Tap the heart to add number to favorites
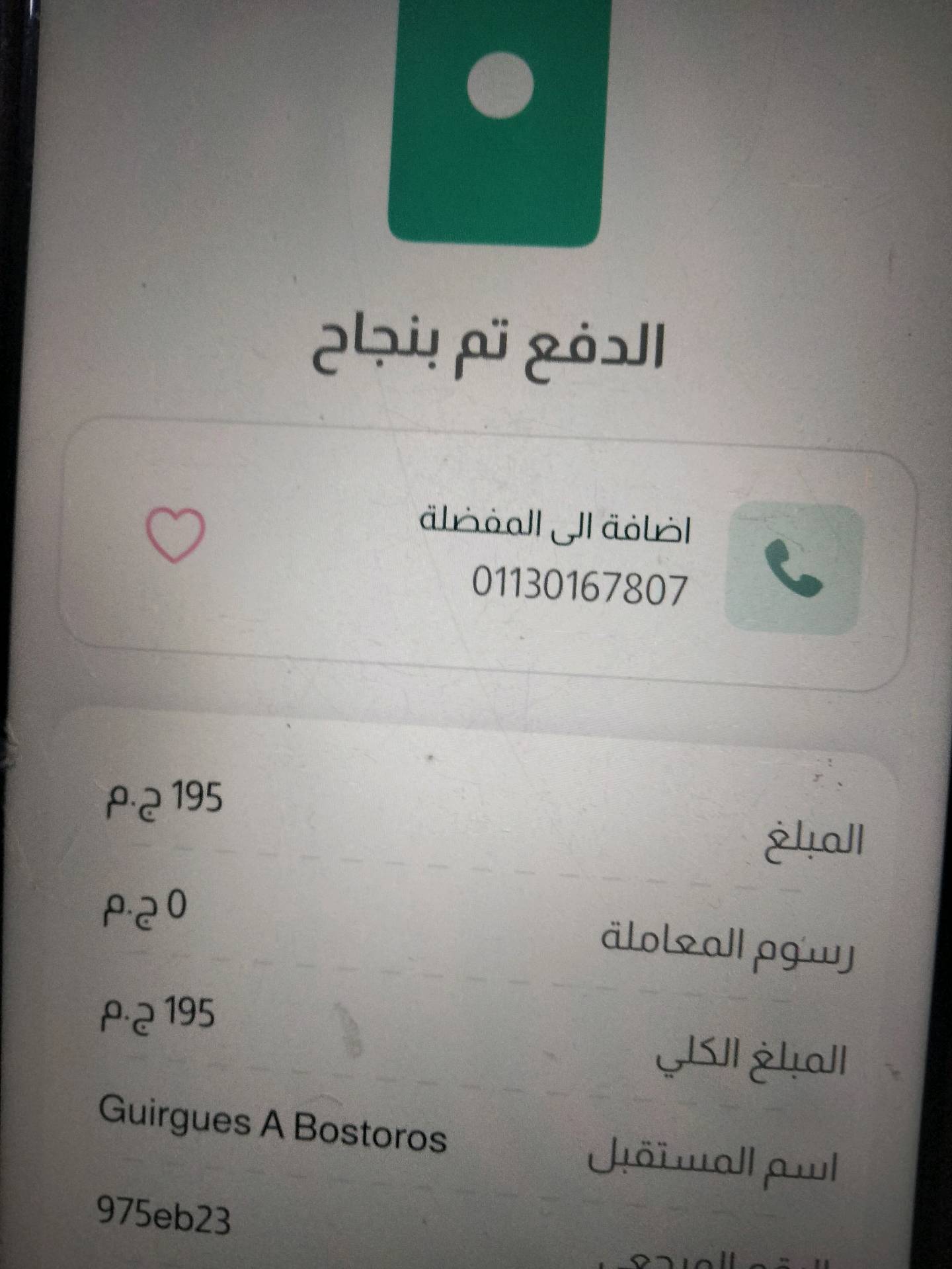The image size is (952, 1269). pyautogui.click(x=175, y=535)
